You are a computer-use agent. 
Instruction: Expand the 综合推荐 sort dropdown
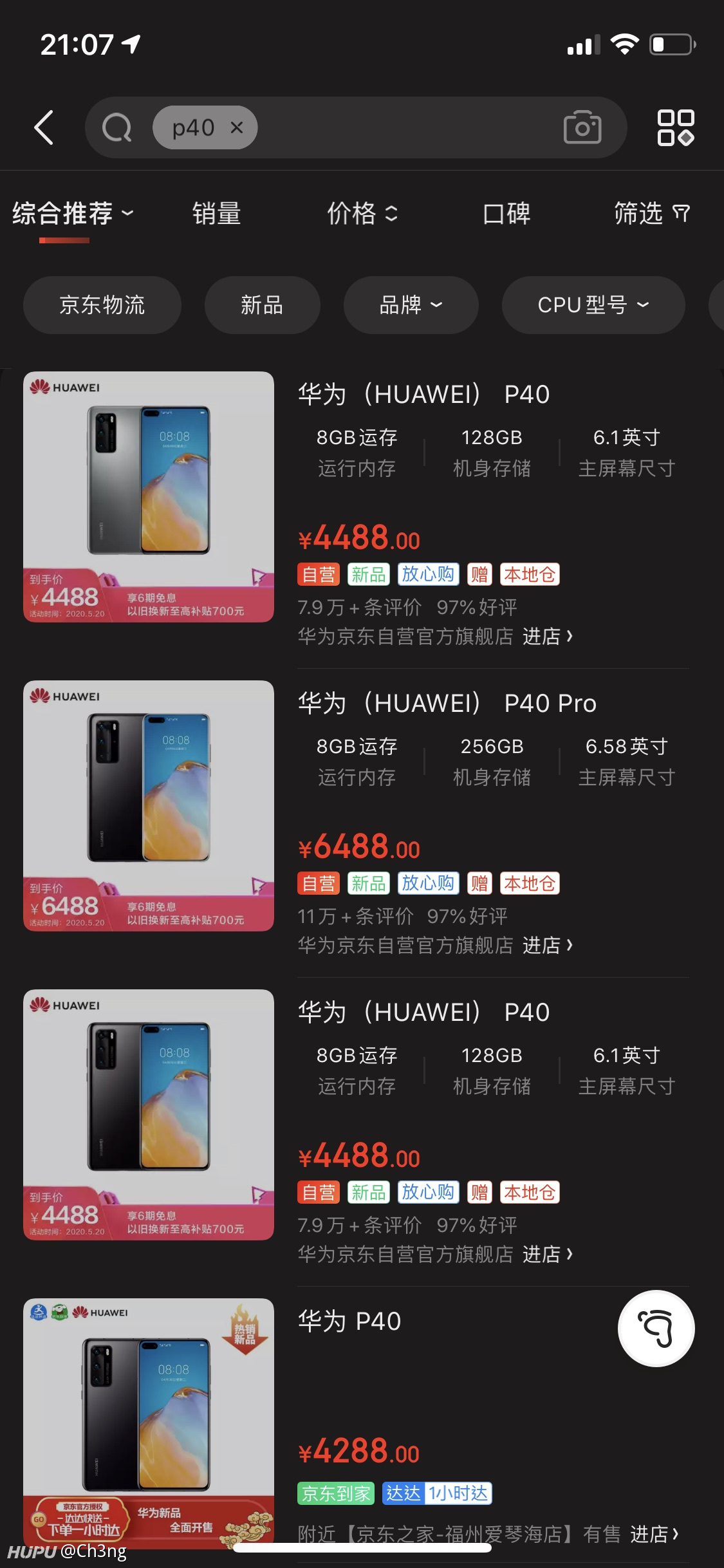73,213
